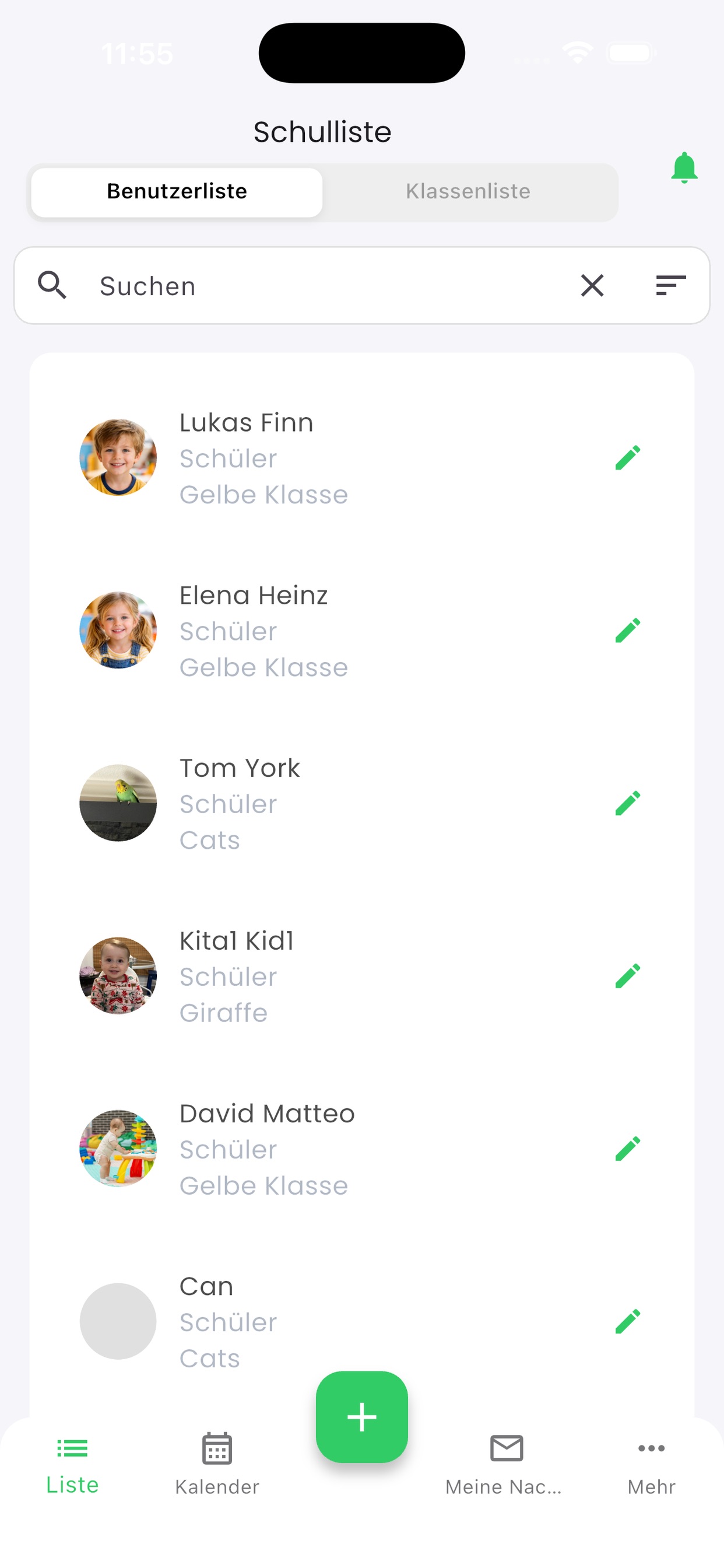Edit Kita1 Kid1 with the pencil icon

point(628,976)
